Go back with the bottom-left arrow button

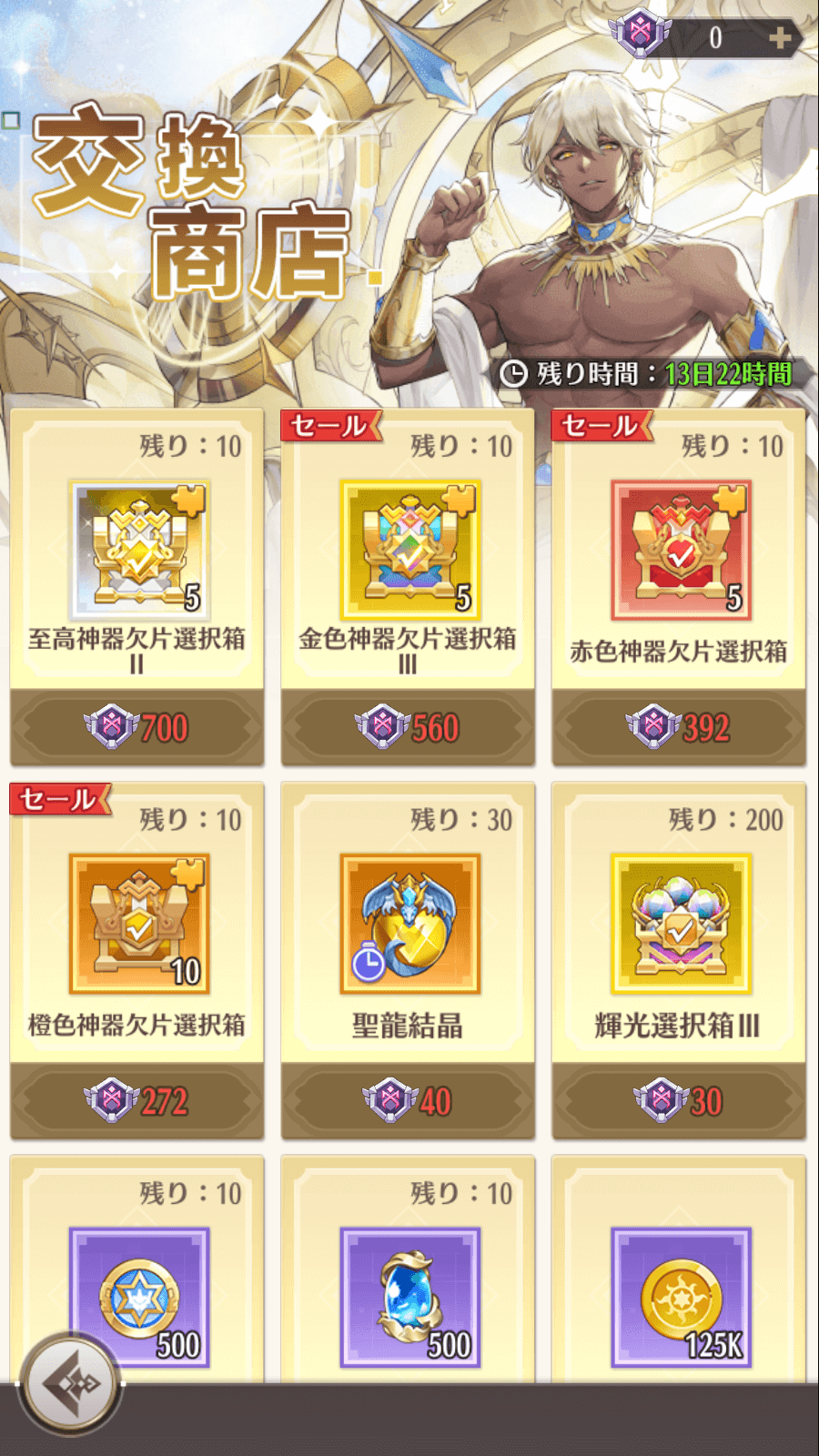[x=71, y=1384]
